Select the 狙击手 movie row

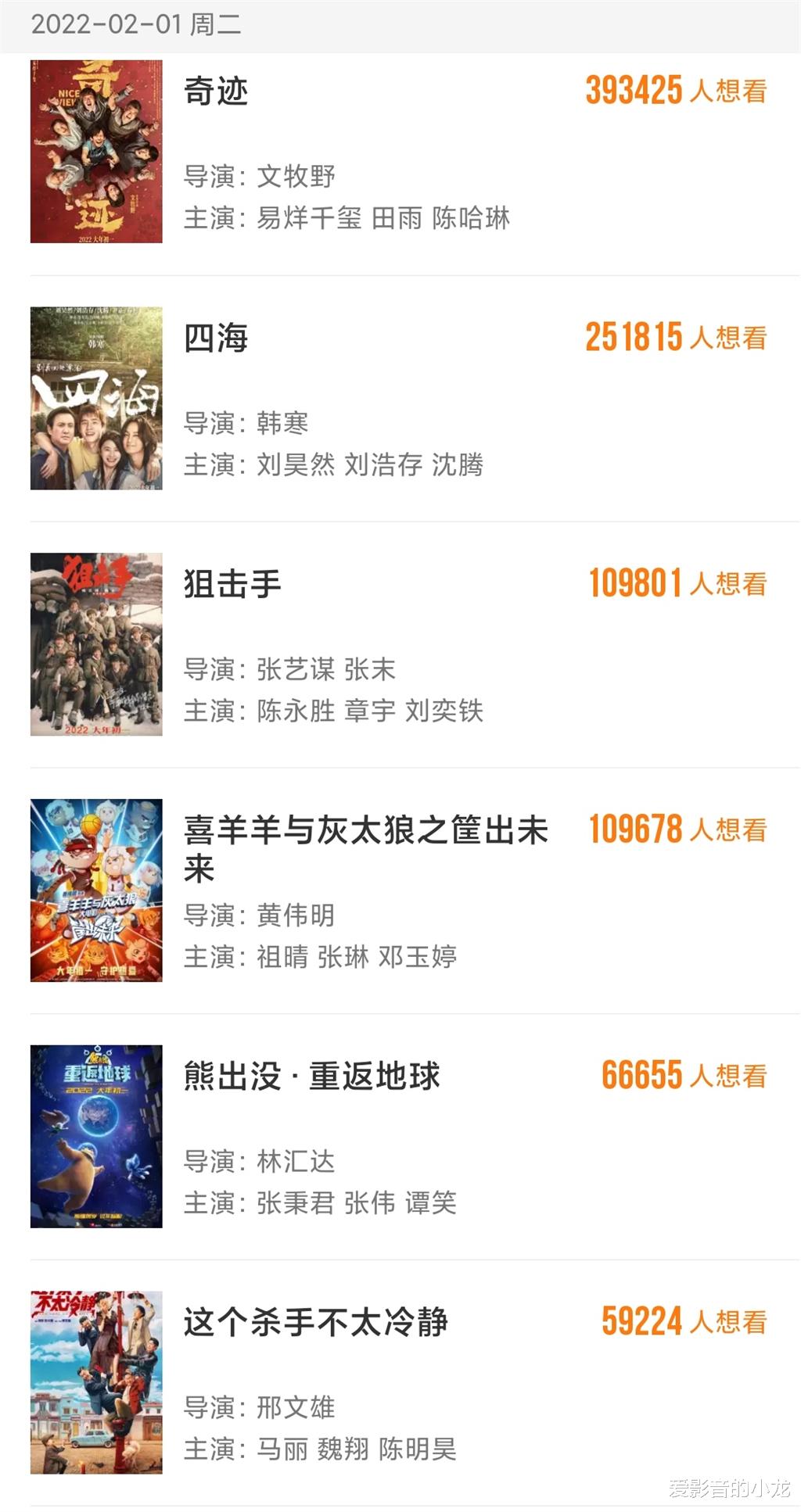tap(232, 585)
